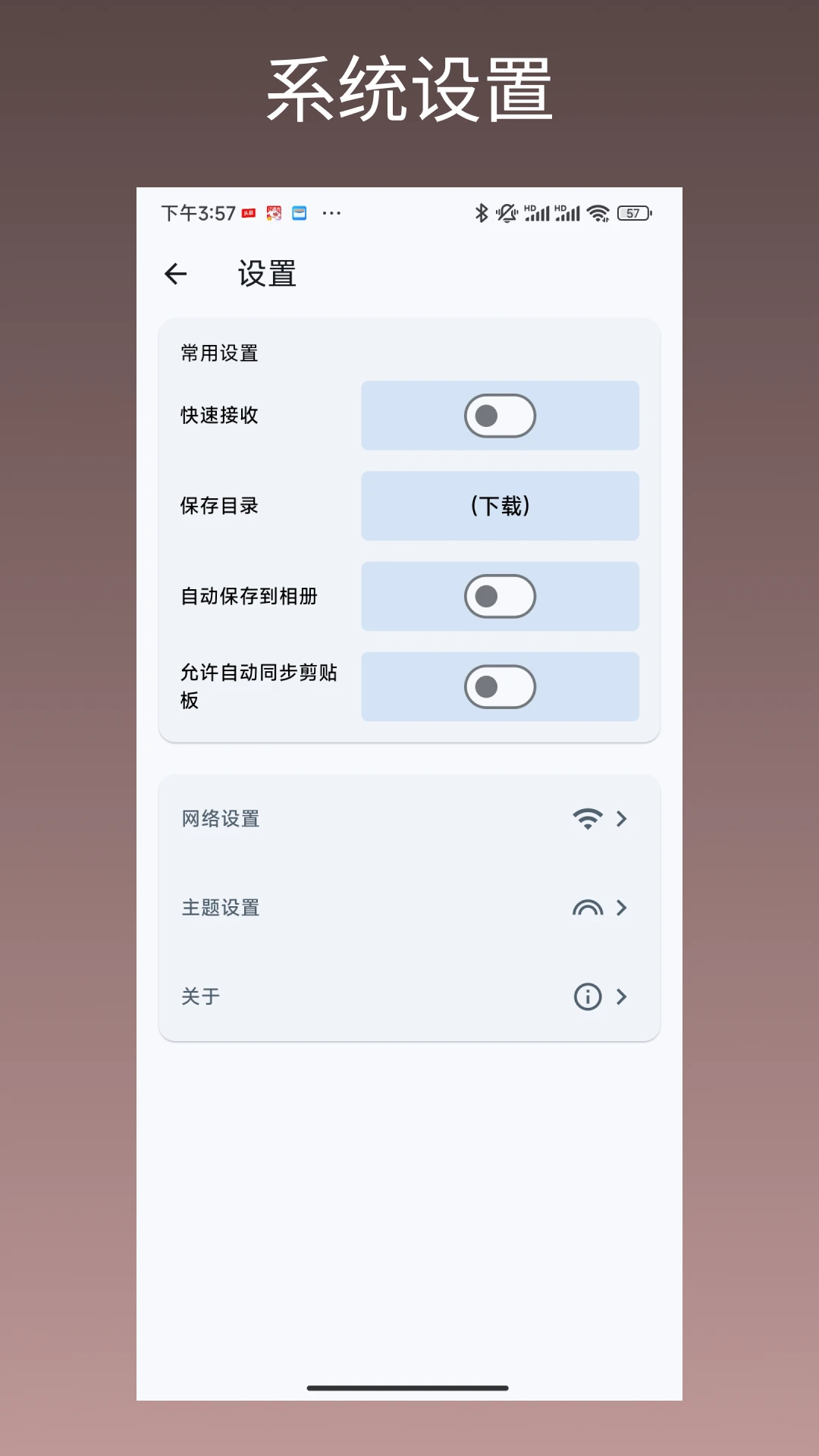Click the muted notification icon in status bar
Viewport: 819px width, 1456px height.
tap(507, 213)
